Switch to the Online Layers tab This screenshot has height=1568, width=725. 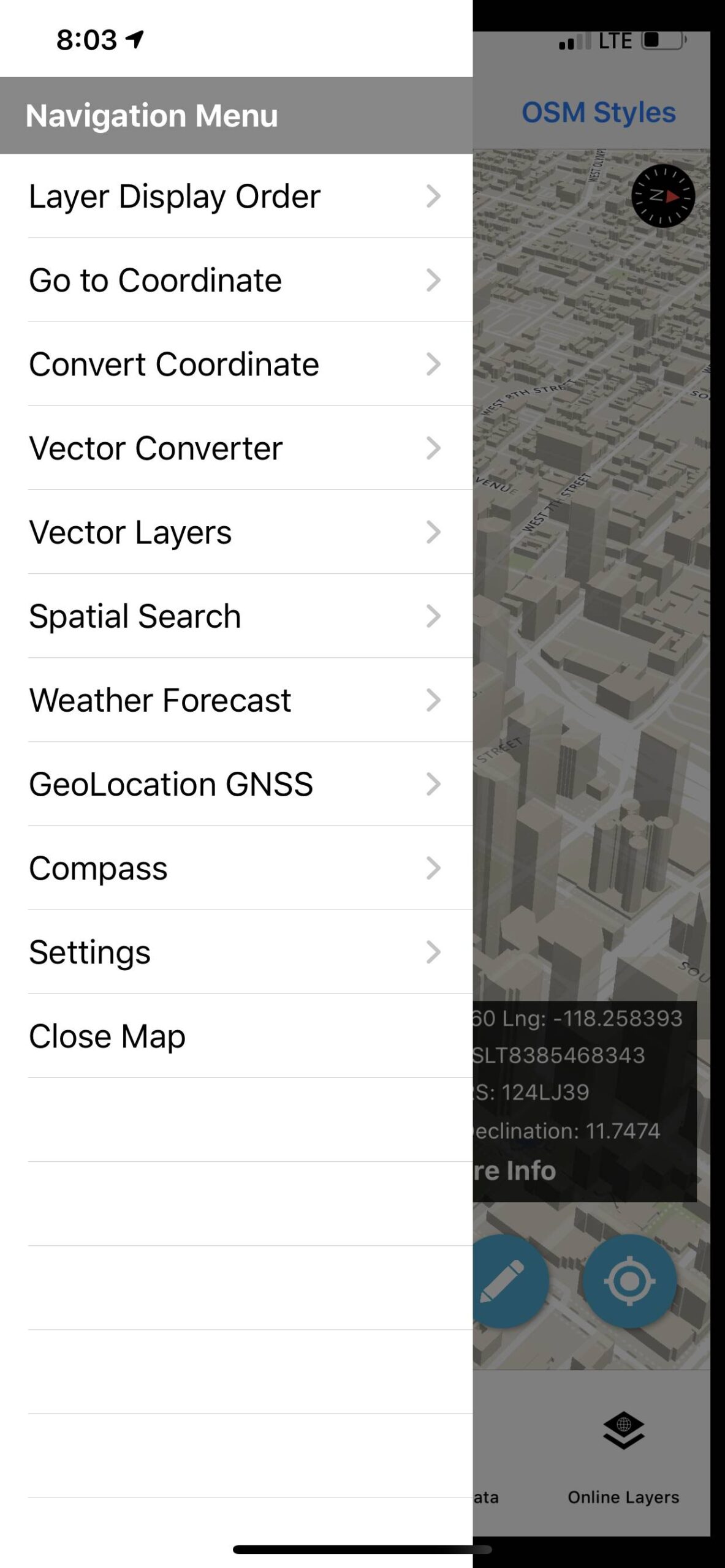[x=623, y=1458]
